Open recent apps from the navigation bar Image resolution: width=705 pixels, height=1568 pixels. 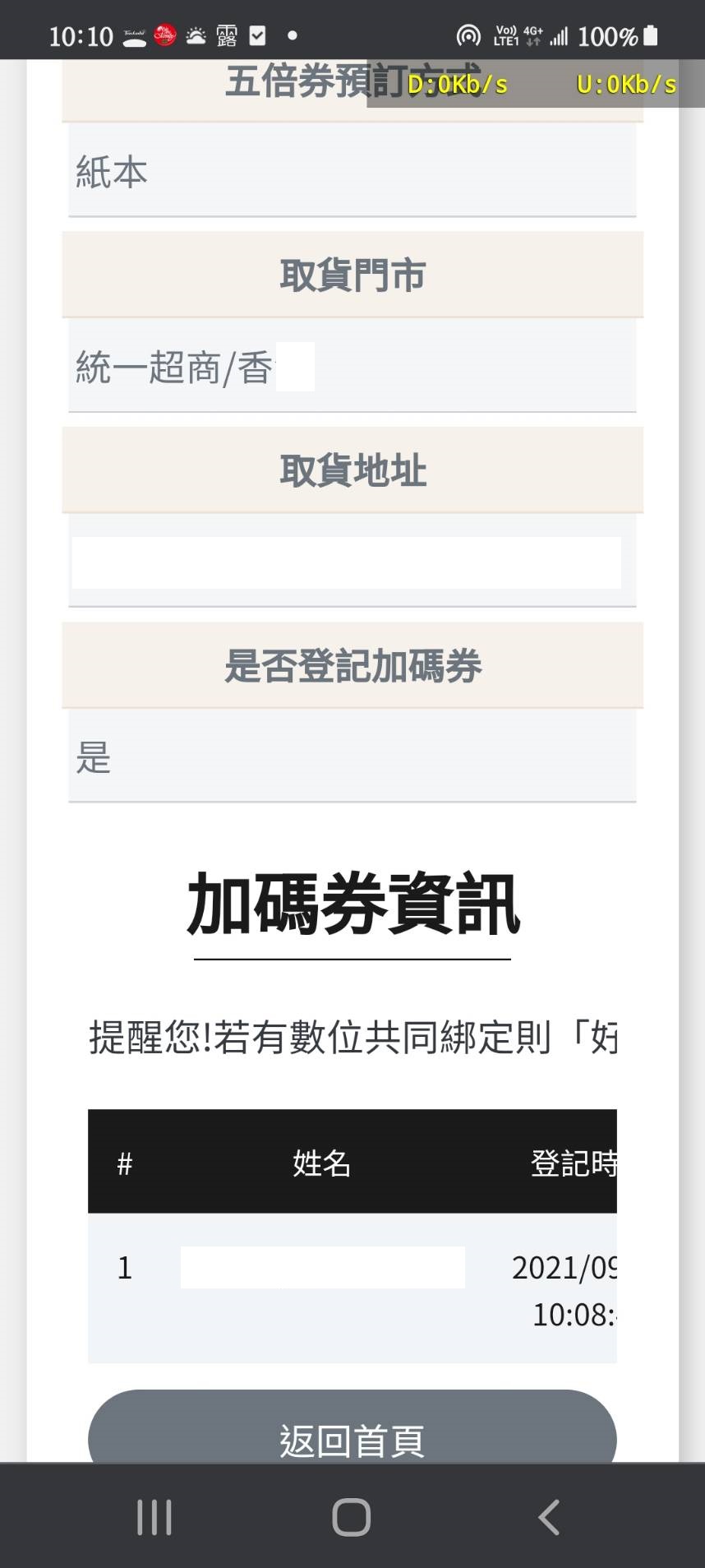coord(154,1517)
